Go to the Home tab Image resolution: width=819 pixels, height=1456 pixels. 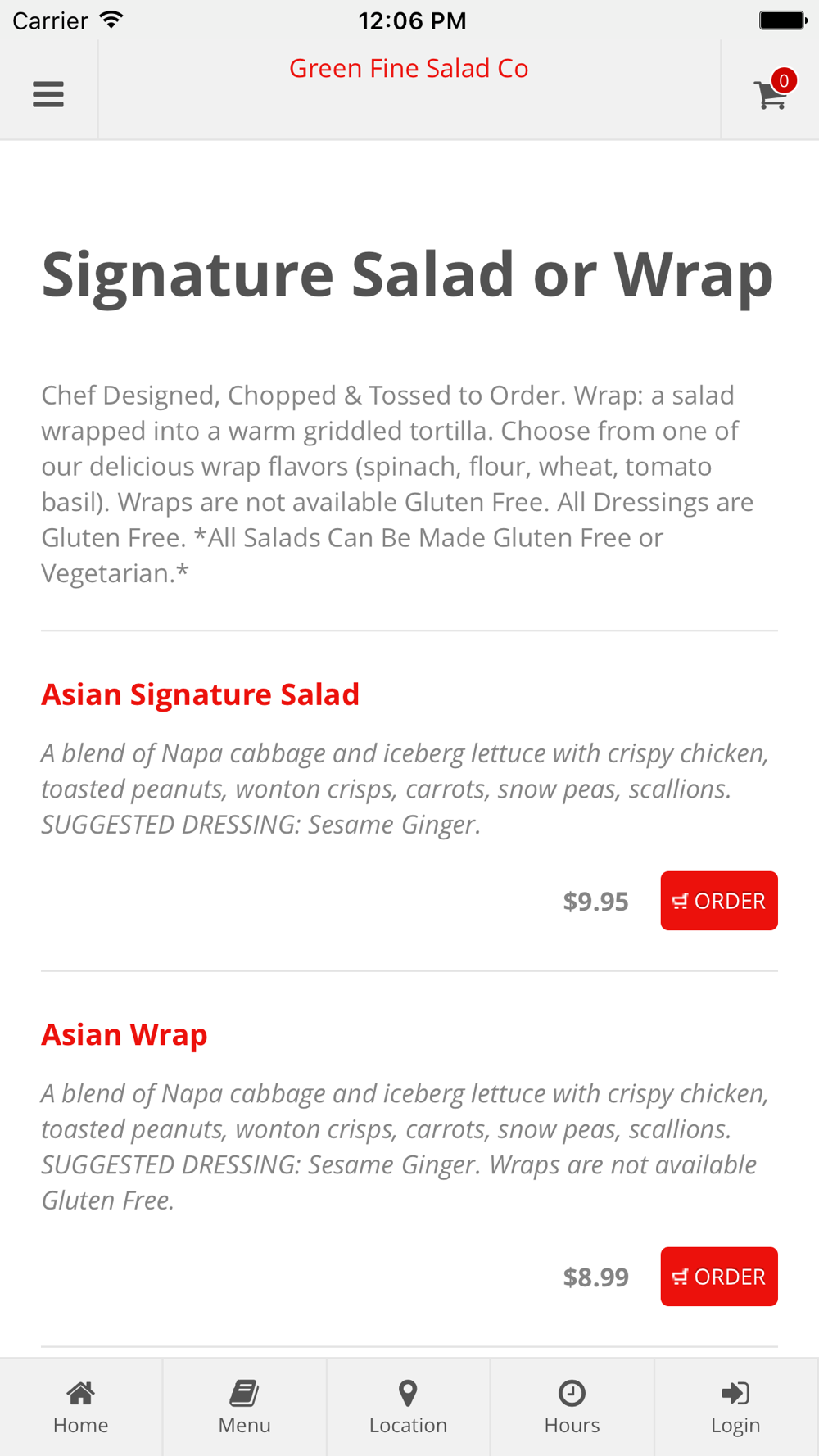pos(81,1408)
